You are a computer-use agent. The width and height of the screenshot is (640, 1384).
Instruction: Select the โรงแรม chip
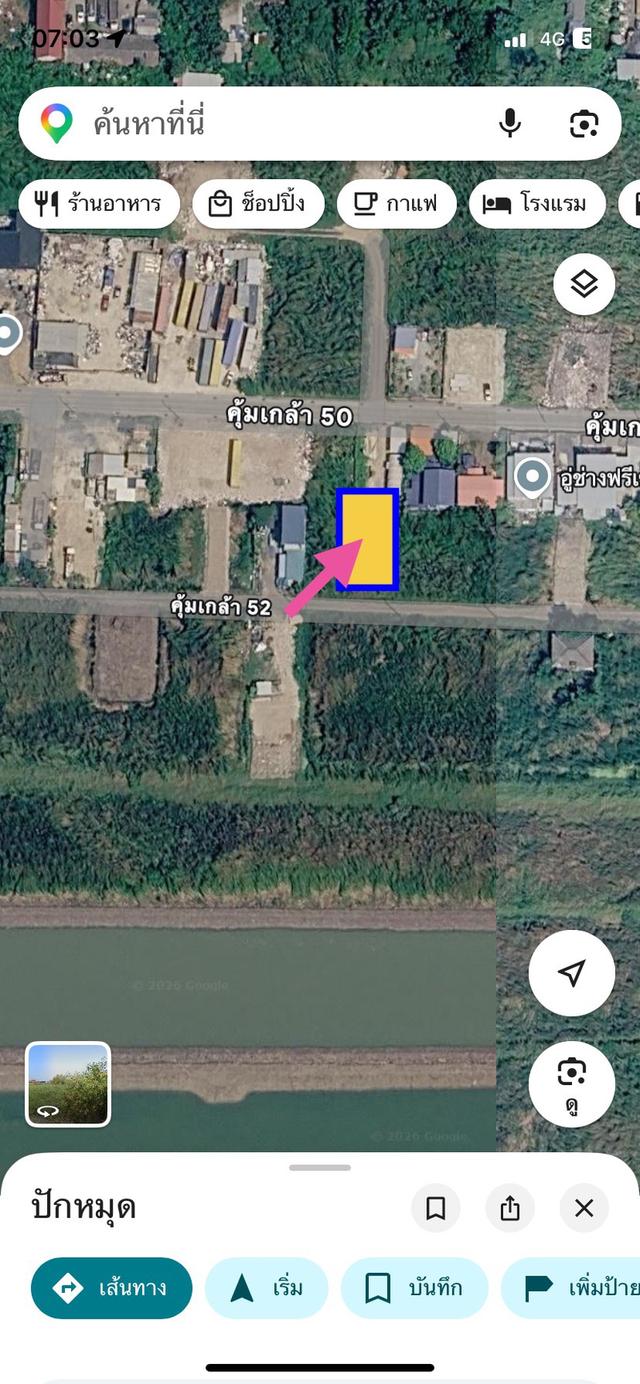coord(537,204)
